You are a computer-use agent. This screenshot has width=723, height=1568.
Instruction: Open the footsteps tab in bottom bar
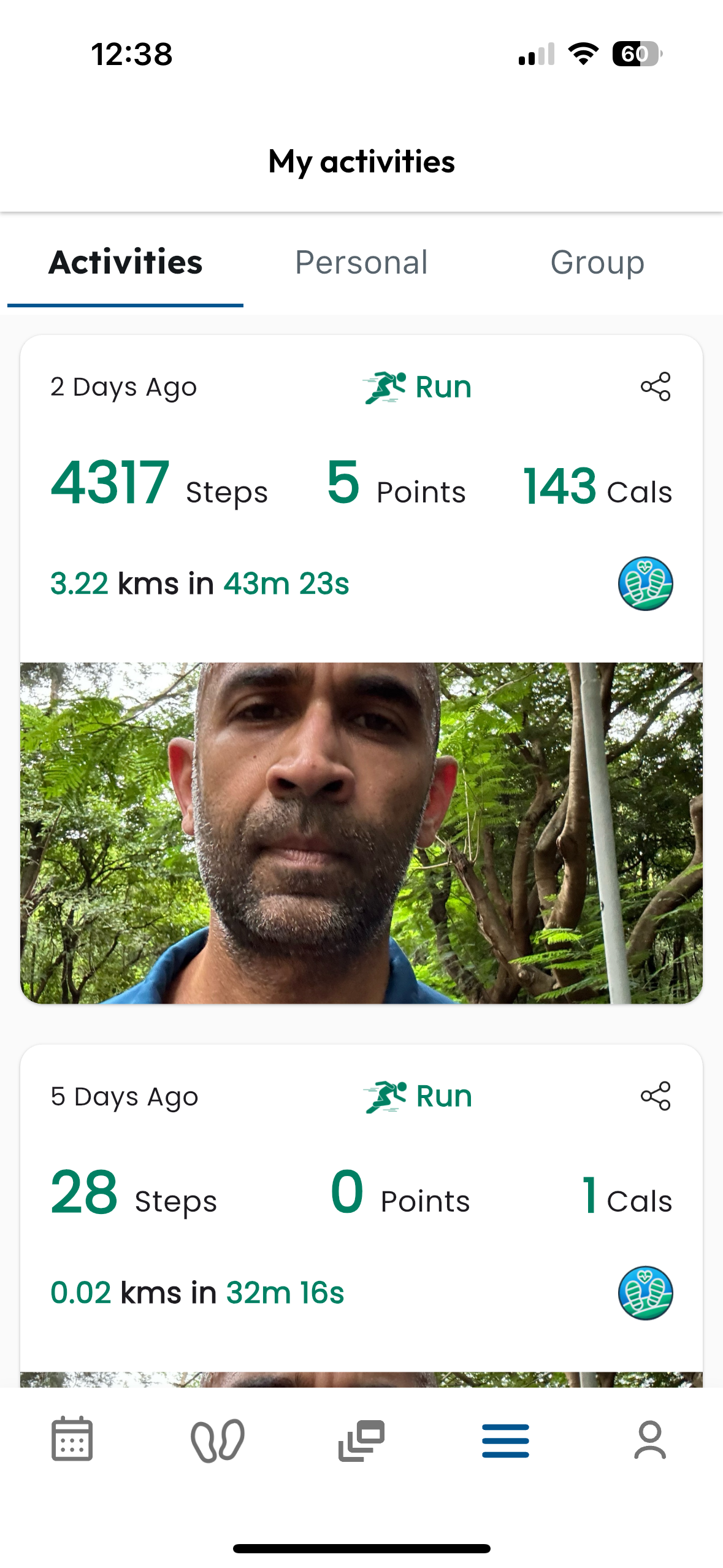(217, 1439)
